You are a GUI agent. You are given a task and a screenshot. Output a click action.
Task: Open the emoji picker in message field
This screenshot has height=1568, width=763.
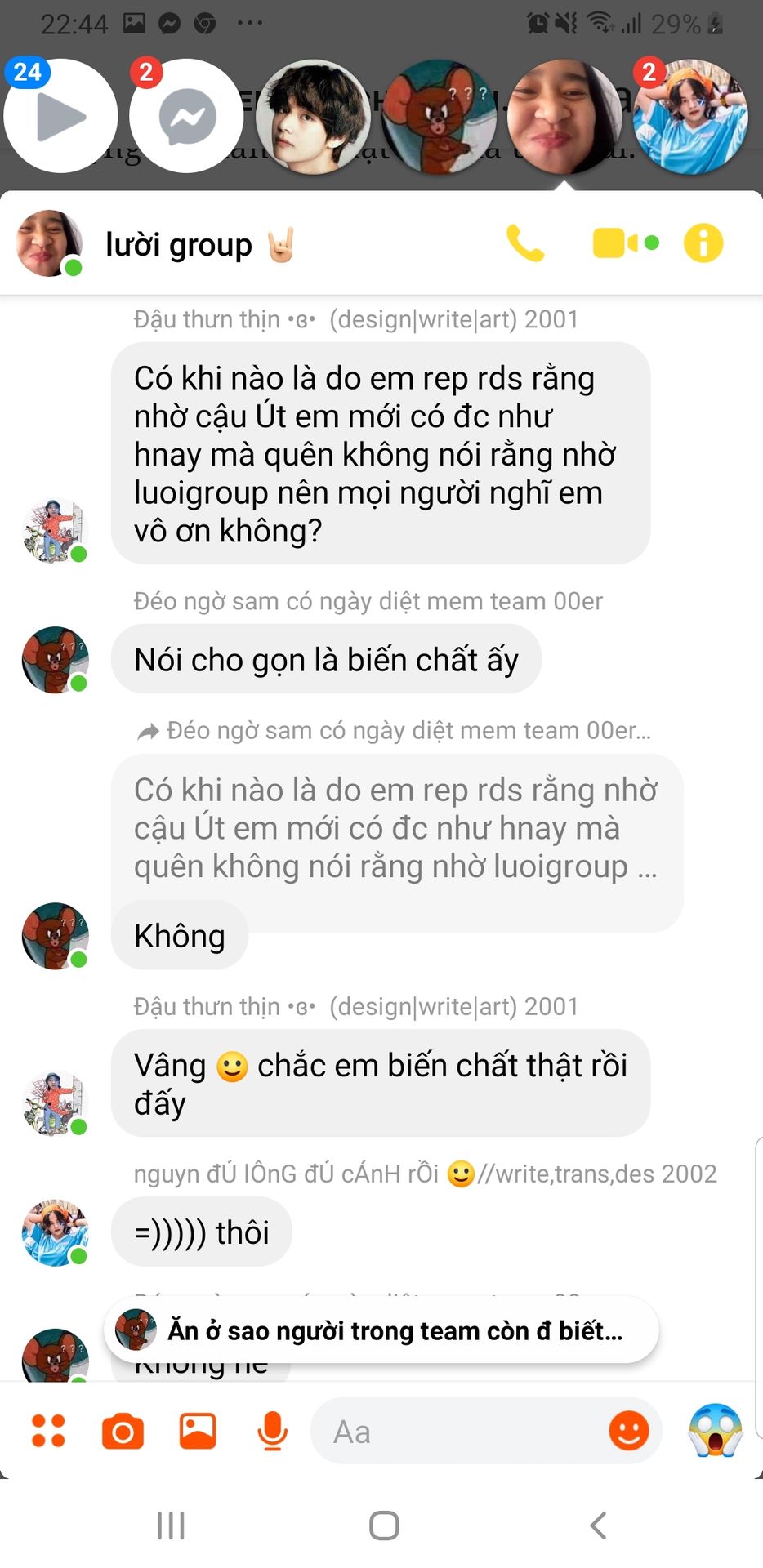tap(628, 1431)
